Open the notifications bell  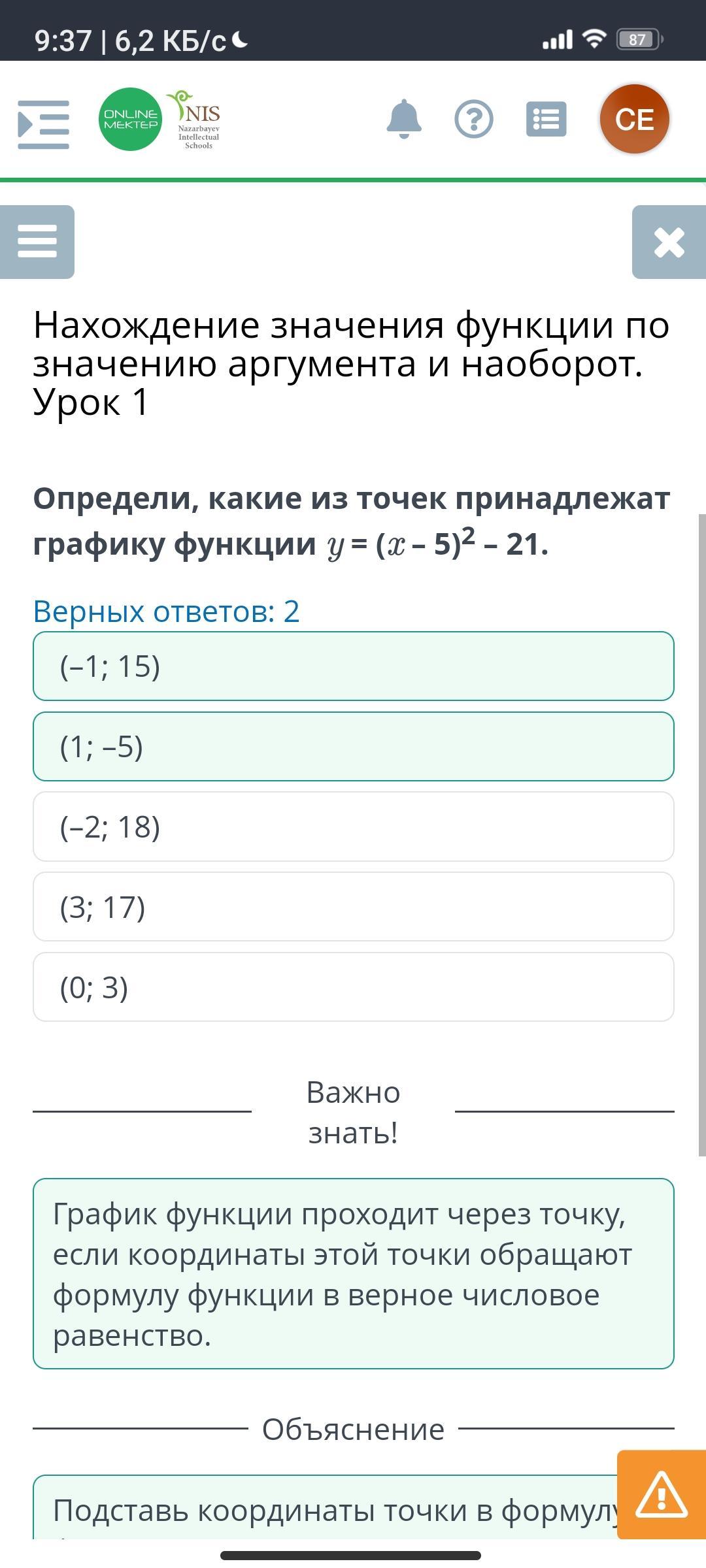pyautogui.click(x=404, y=119)
